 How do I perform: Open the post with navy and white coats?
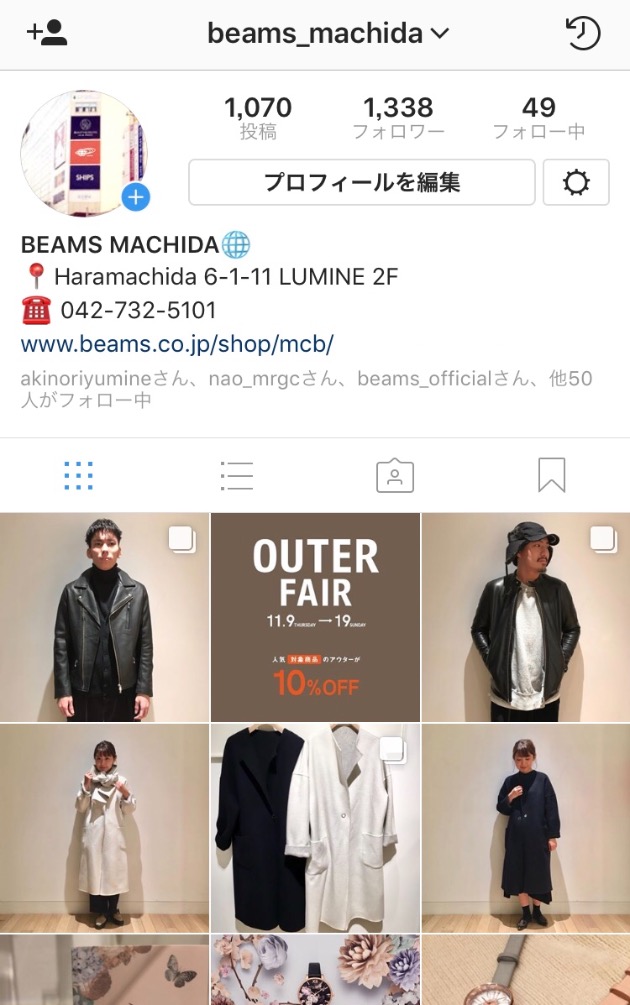(315, 828)
